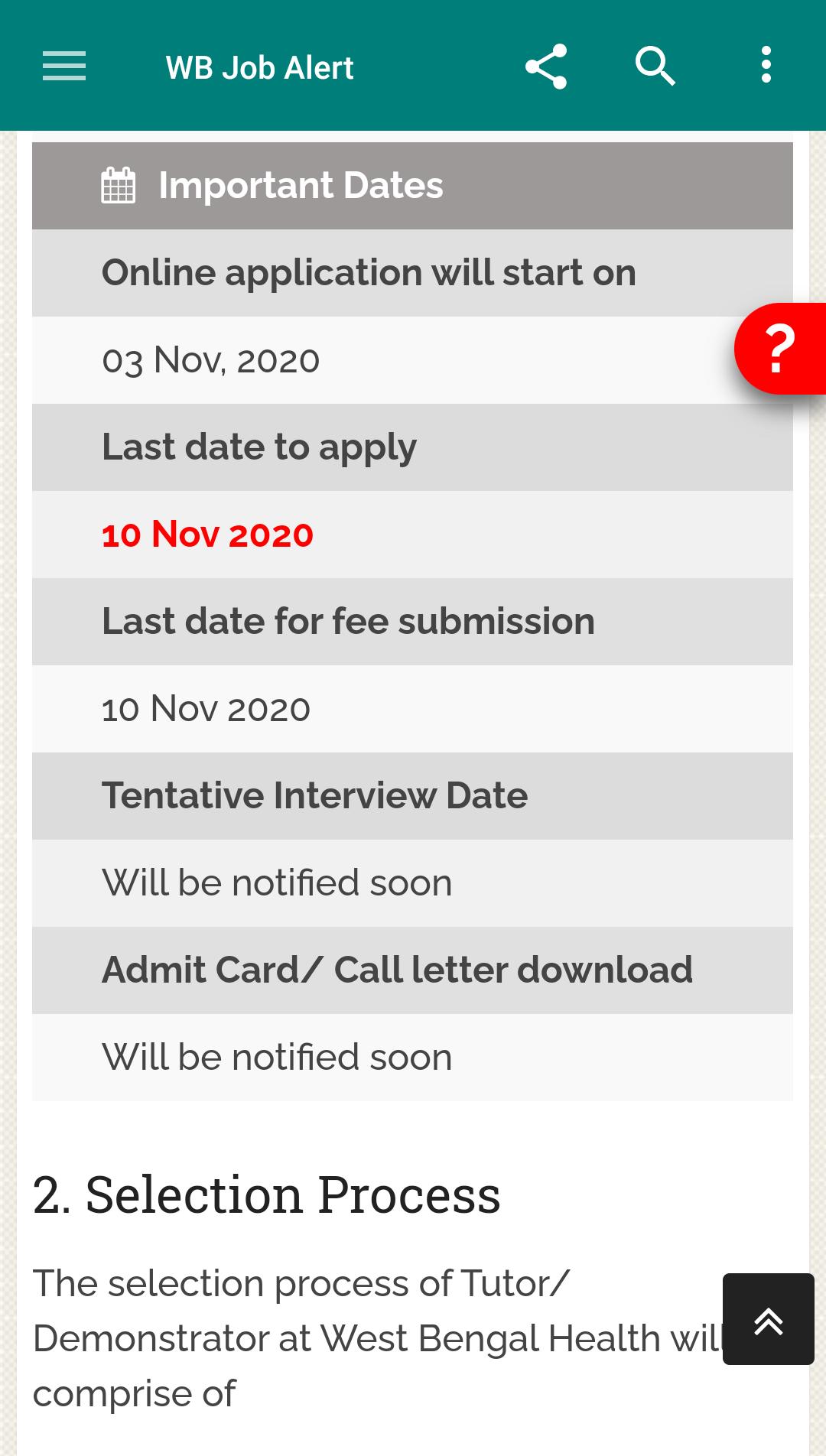Open the hamburger navigation drawer
826x1456 pixels.
point(64,67)
